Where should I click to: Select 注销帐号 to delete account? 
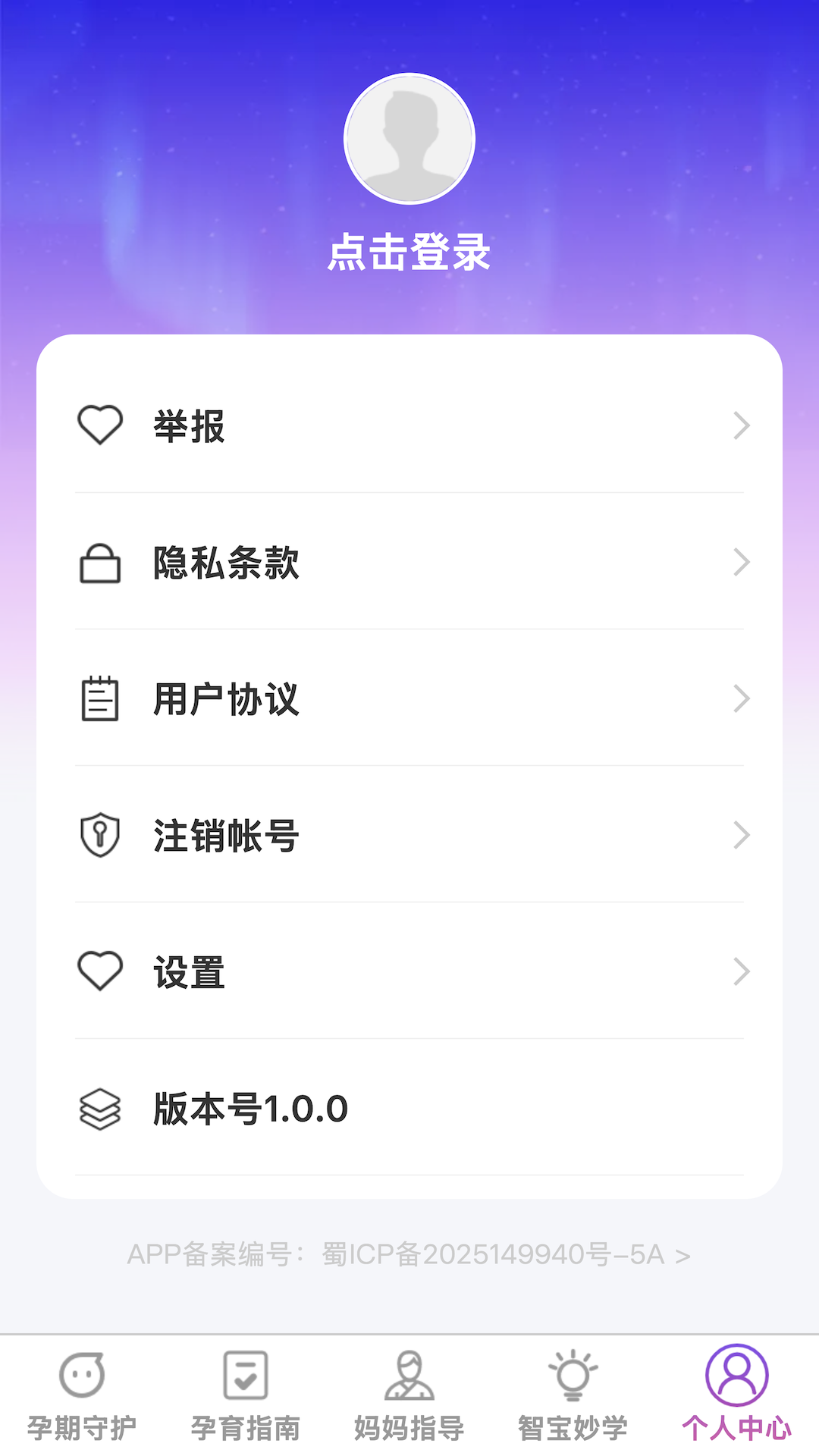tap(409, 835)
